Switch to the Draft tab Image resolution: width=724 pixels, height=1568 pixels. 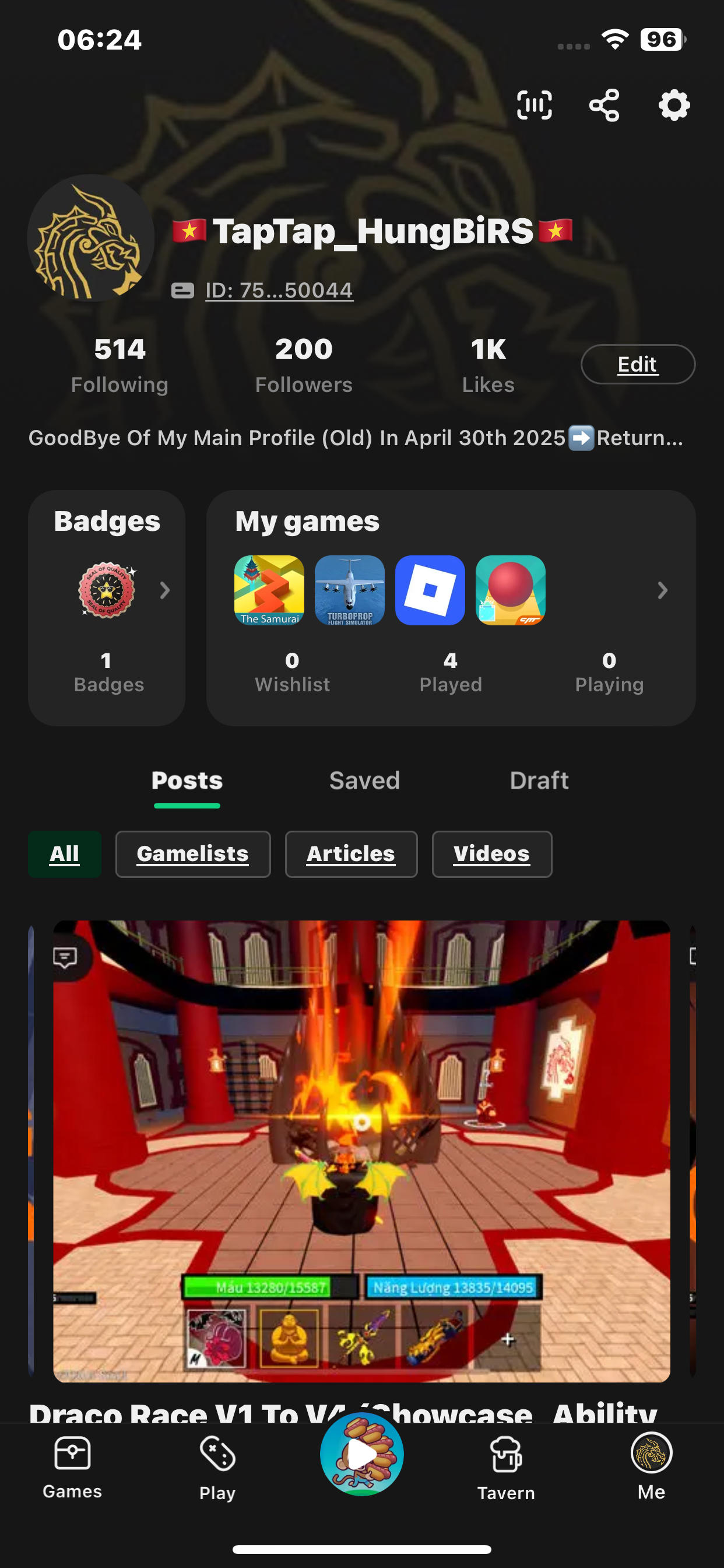(x=539, y=780)
